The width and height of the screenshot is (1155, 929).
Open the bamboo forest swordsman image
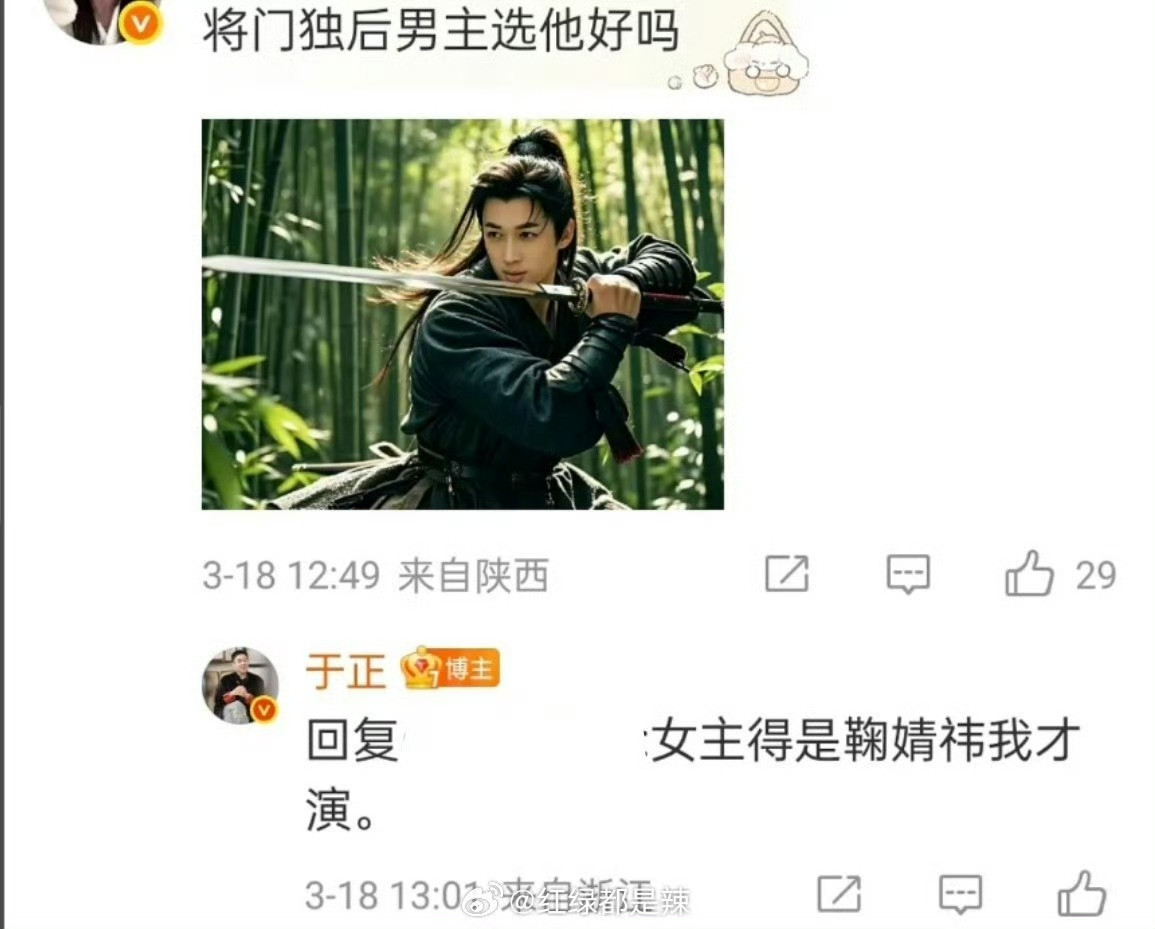pyautogui.click(x=463, y=314)
